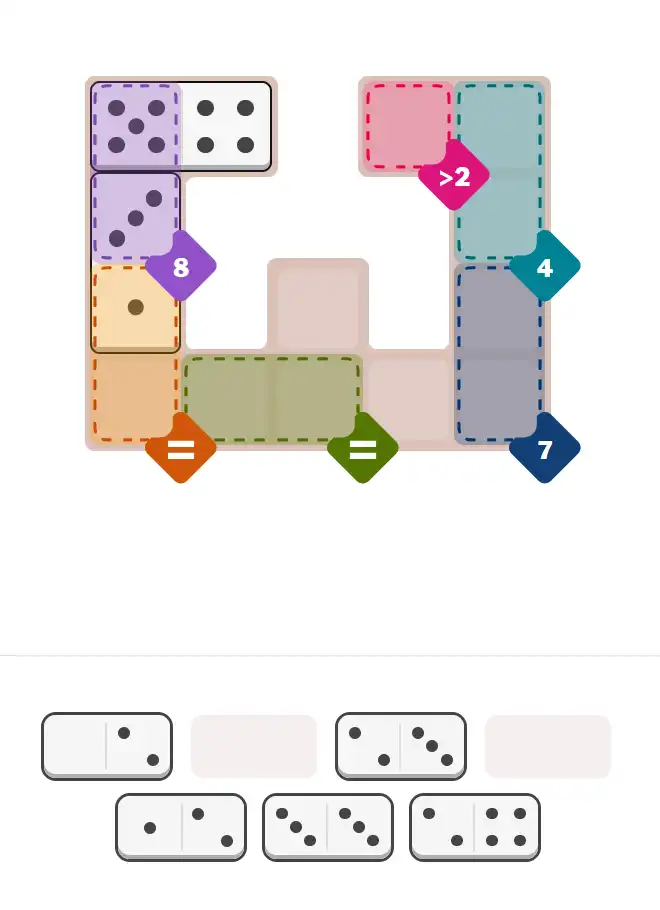The height and width of the screenshot is (910, 660).
Task: Tap the placed three-one domino on the board
Action: point(136,262)
